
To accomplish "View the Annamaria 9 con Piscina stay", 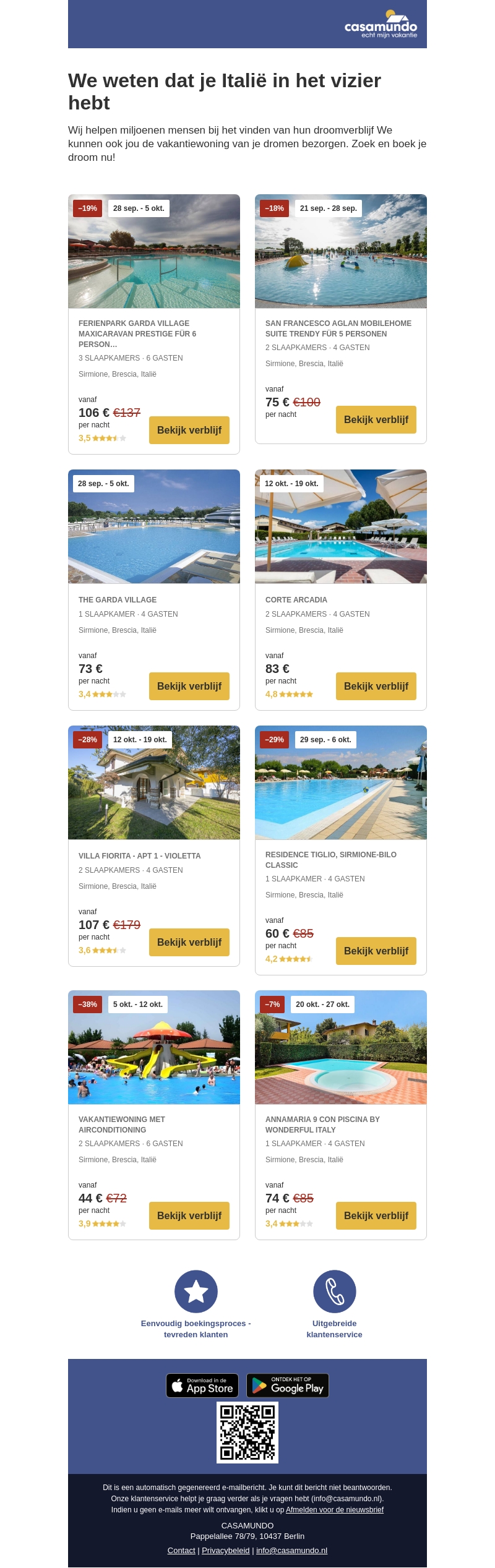I will coord(376,1216).
